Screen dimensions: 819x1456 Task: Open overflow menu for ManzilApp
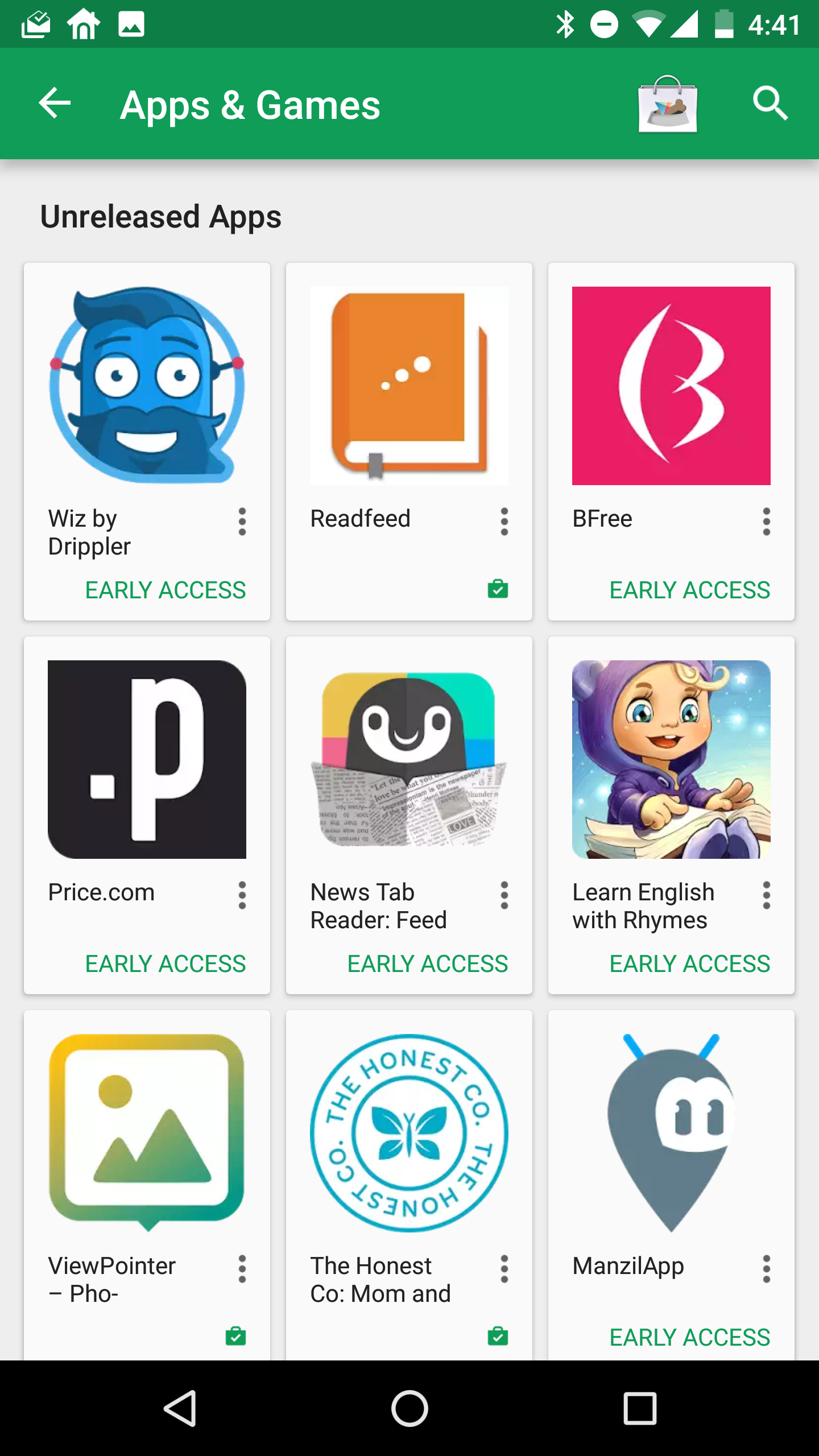[x=767, y=1269]
